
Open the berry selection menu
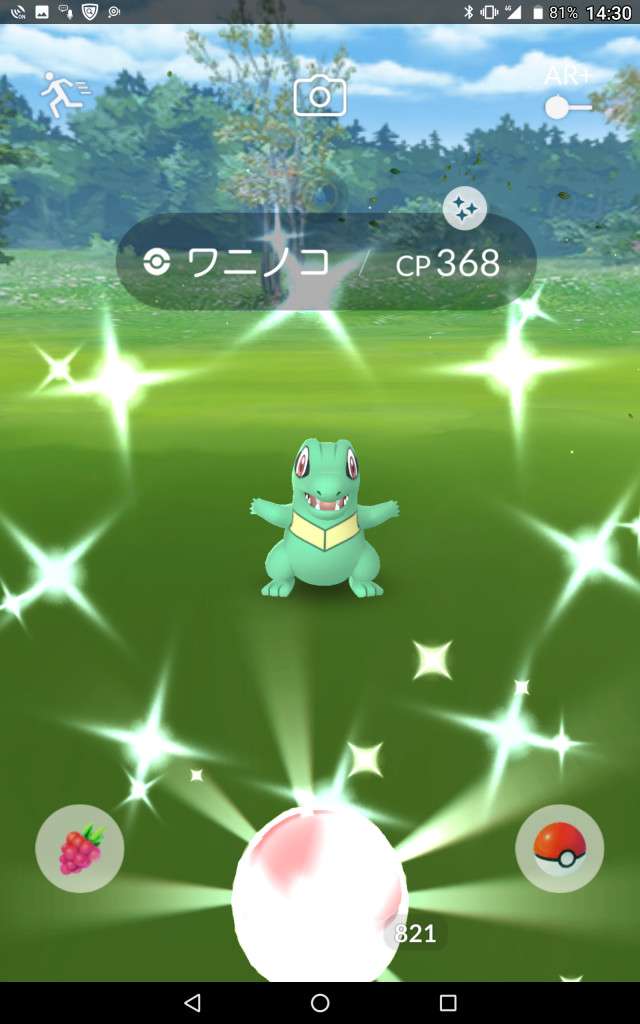pos(80,849)
